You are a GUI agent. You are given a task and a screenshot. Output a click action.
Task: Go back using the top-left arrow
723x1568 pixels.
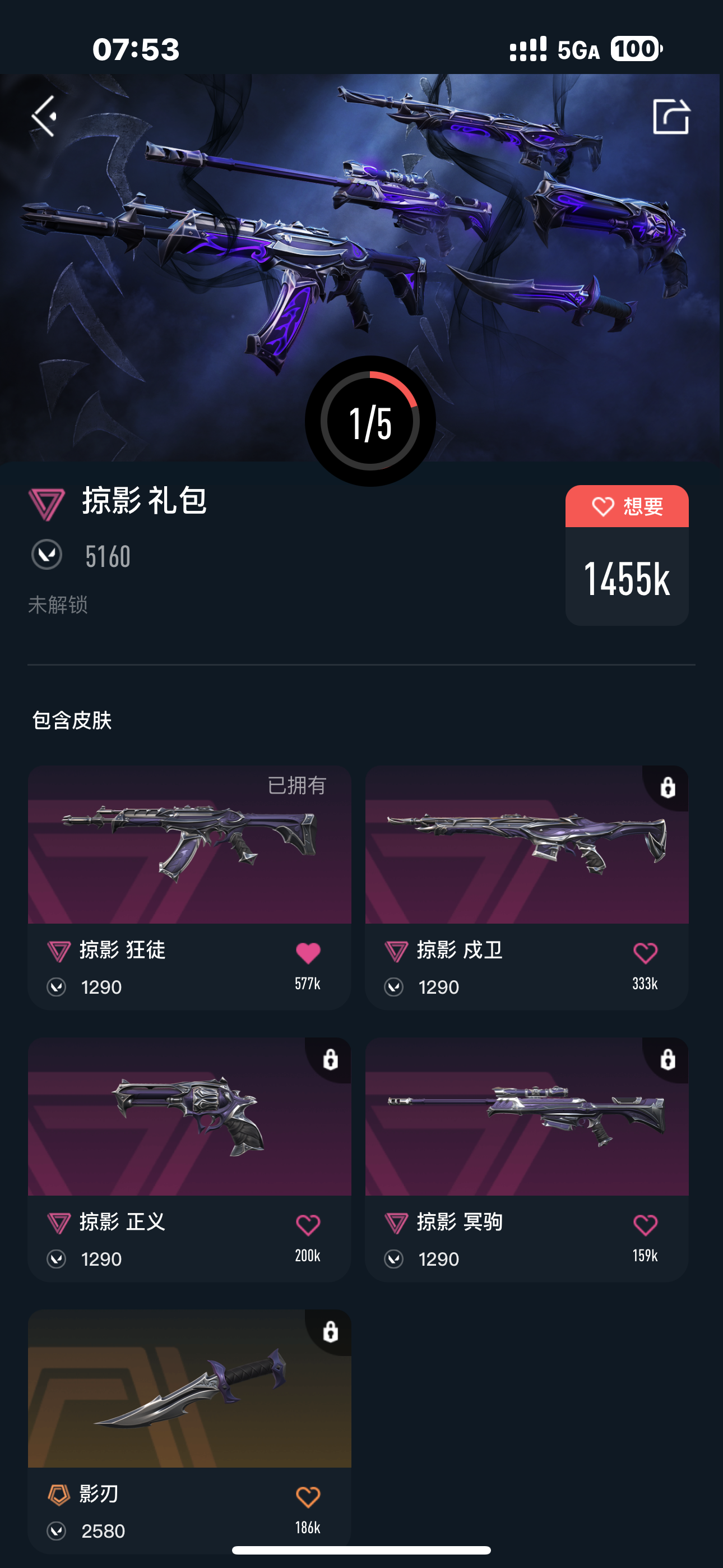click(44, 116)
